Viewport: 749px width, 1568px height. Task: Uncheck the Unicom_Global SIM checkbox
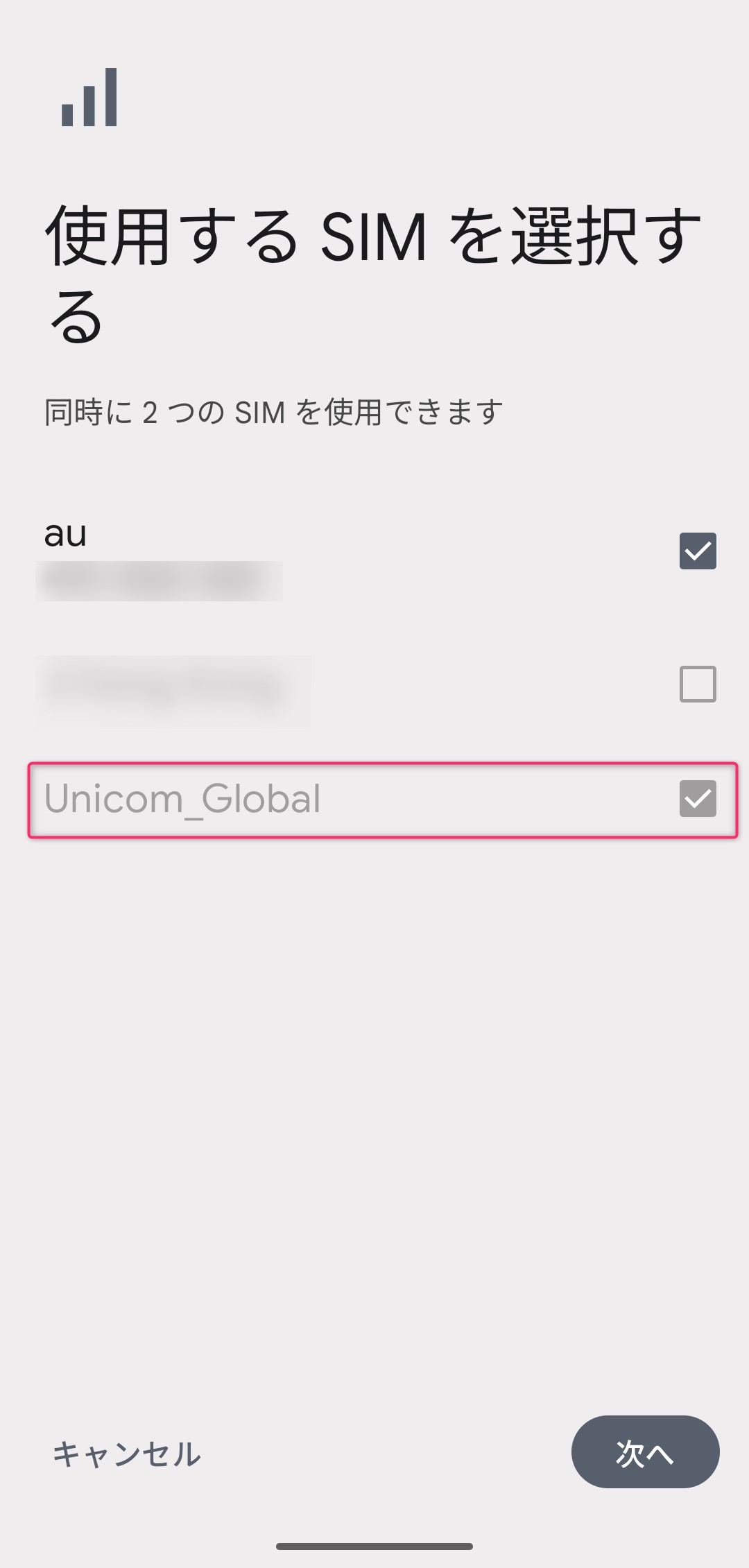[x=698, y=799]
